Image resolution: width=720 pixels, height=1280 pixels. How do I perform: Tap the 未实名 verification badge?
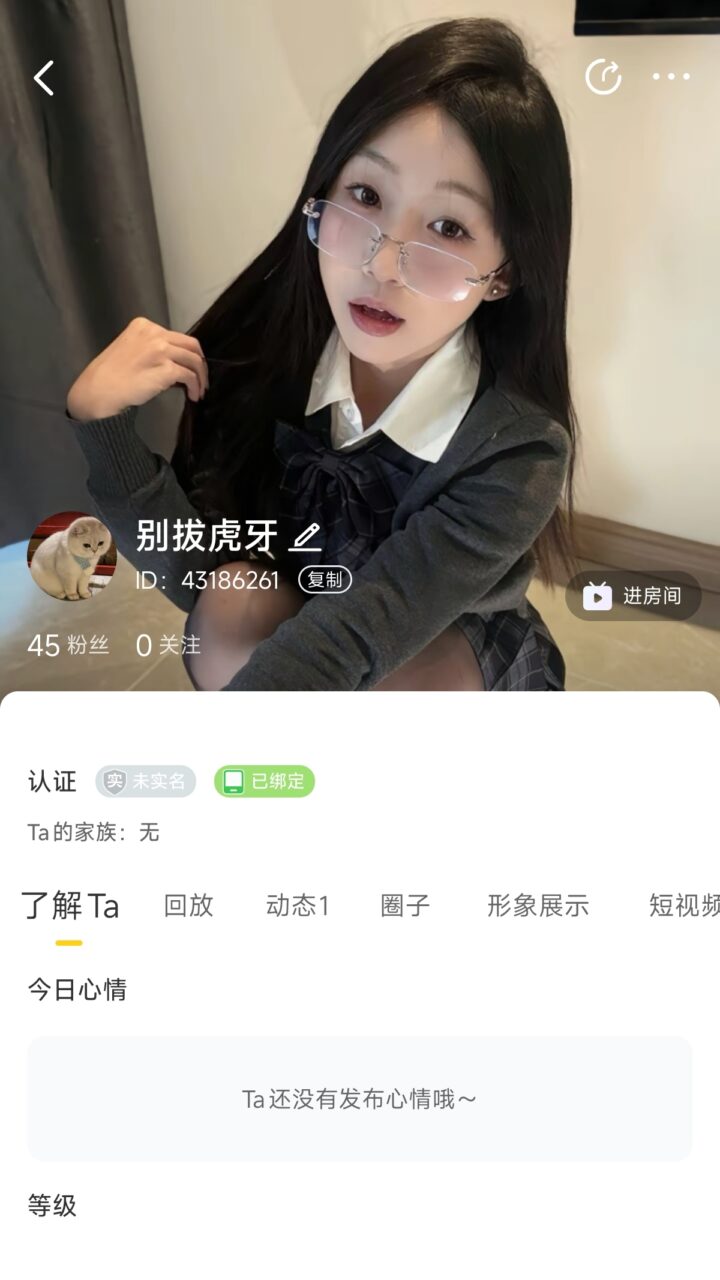pos(146,781)
